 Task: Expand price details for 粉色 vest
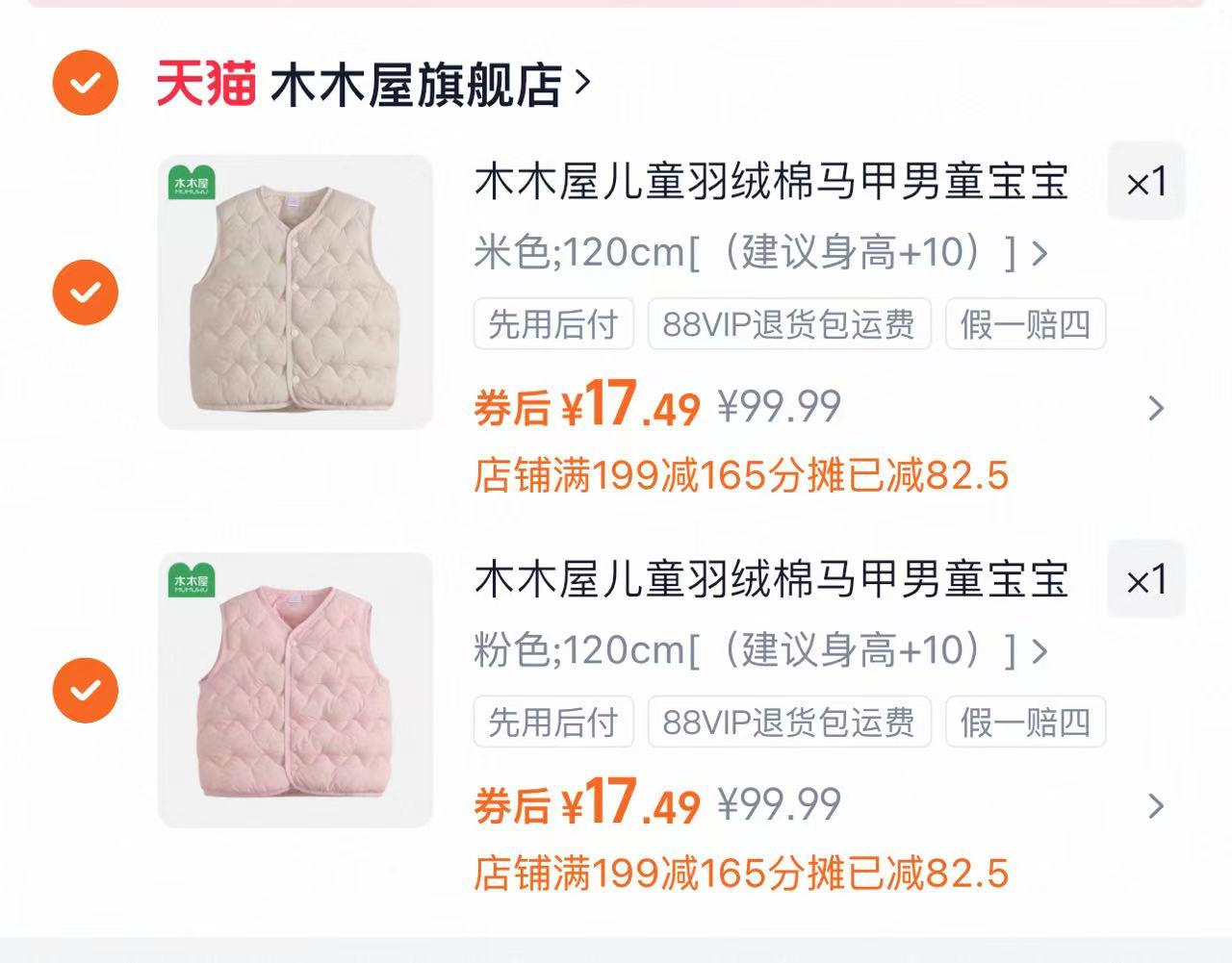tap(1156, 806)
